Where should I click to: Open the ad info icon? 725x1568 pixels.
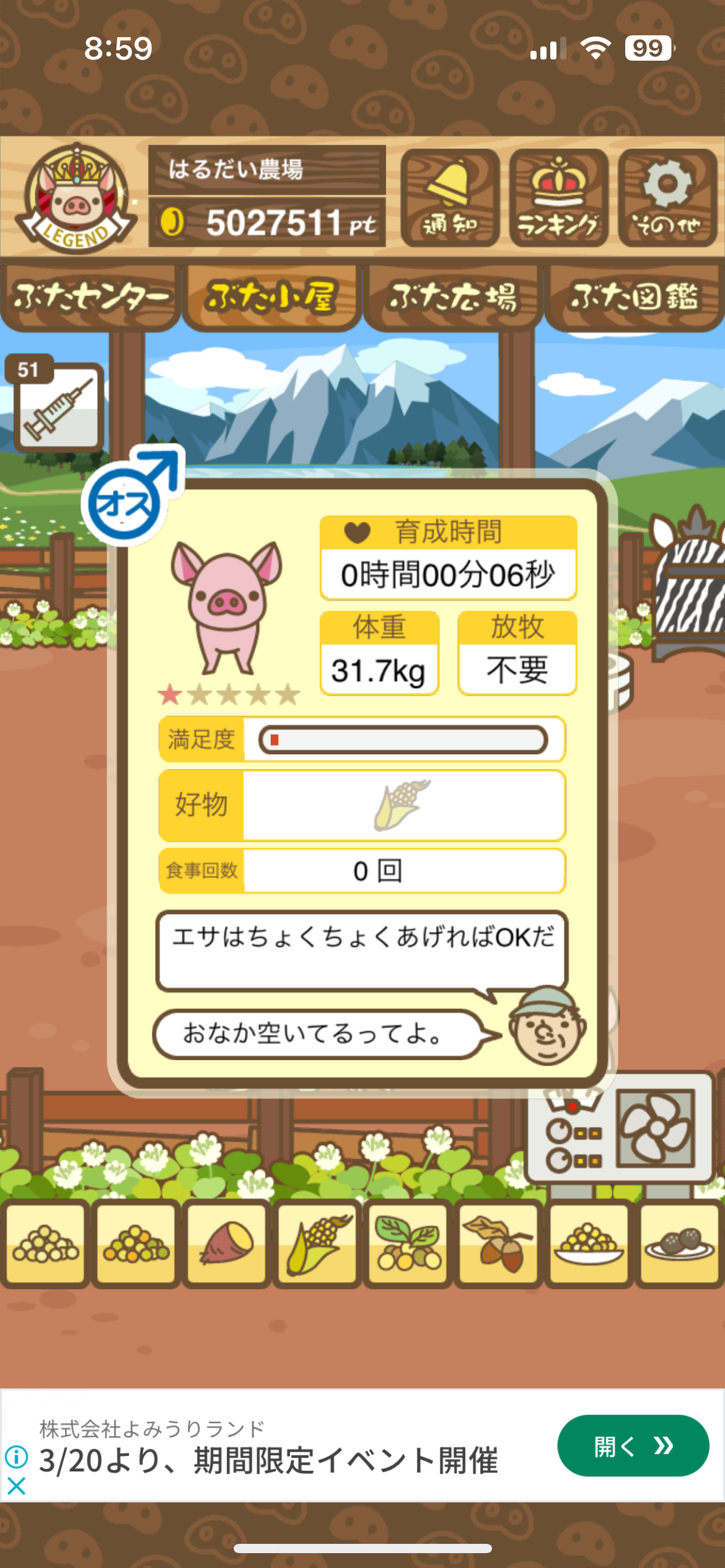[17, 1457]
